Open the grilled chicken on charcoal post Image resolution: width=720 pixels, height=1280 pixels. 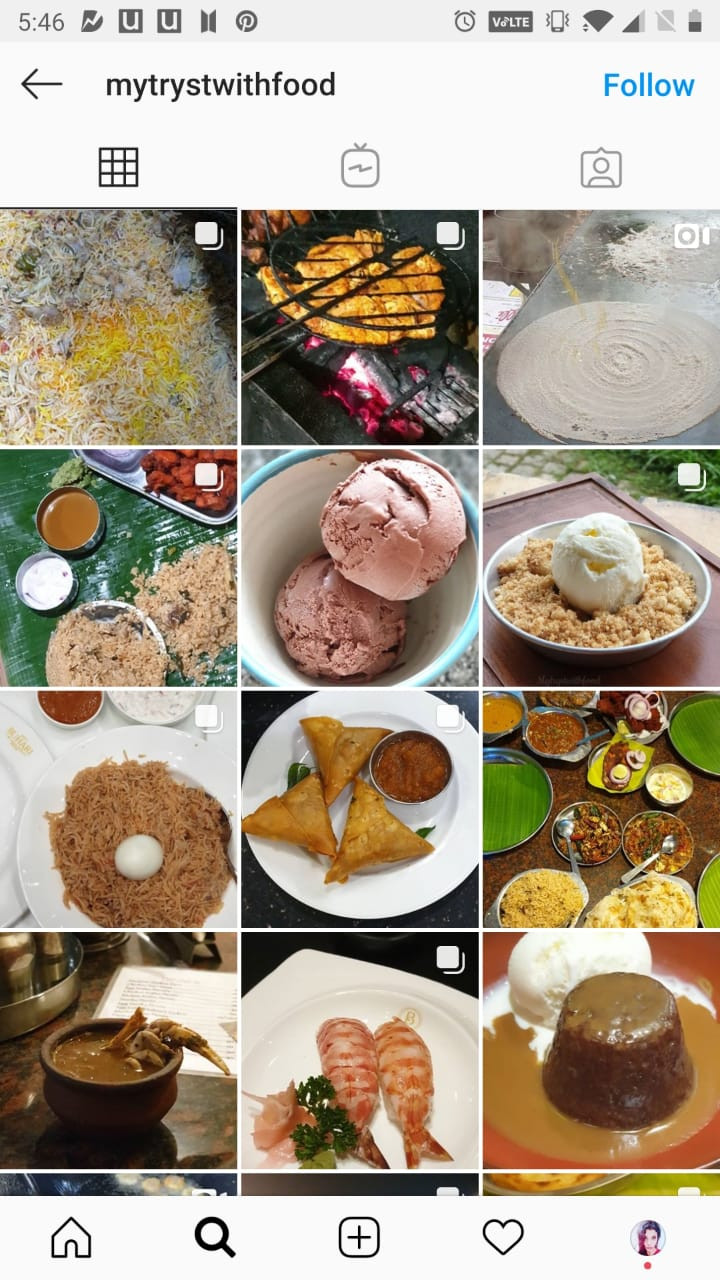pos(360,328)
